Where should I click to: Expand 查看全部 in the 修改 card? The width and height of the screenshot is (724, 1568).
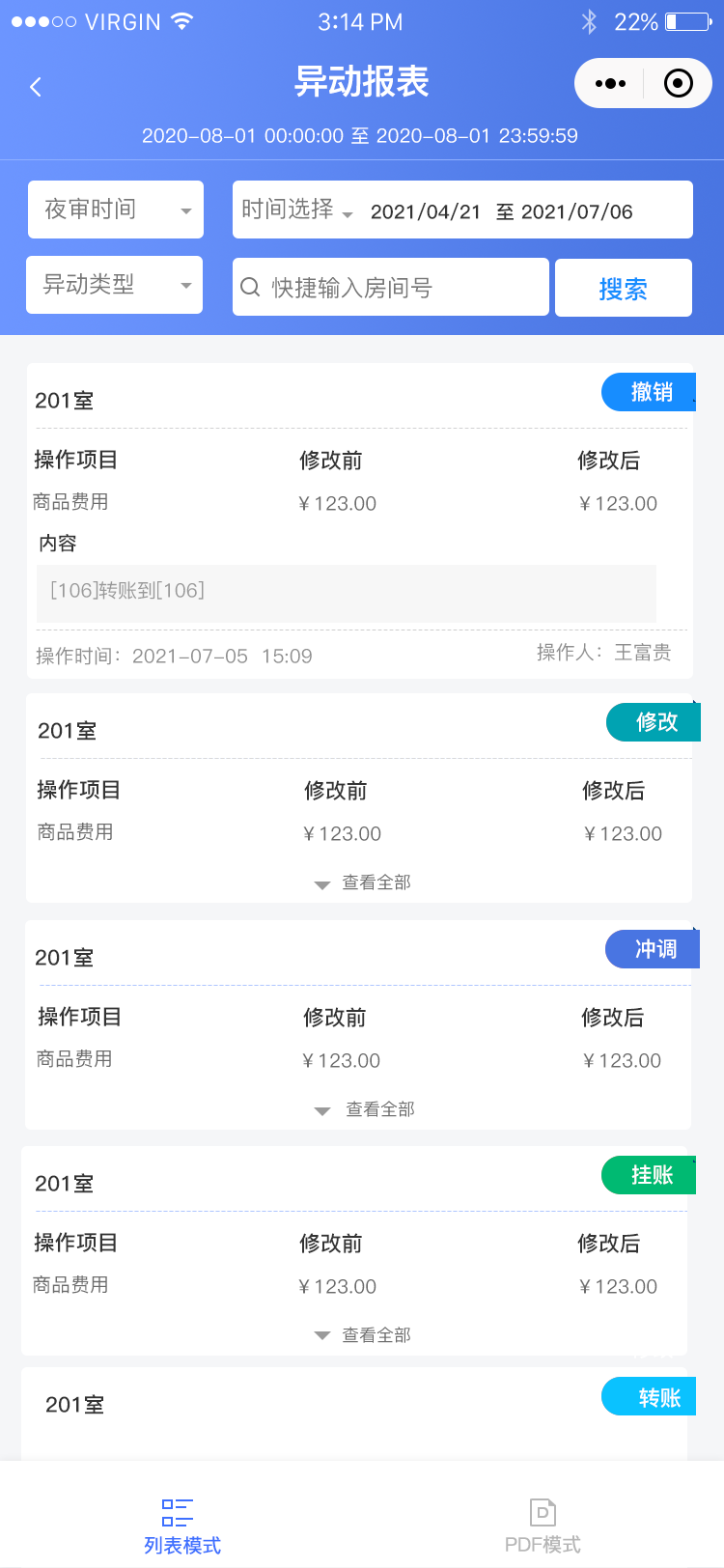[x=363, y=882]
